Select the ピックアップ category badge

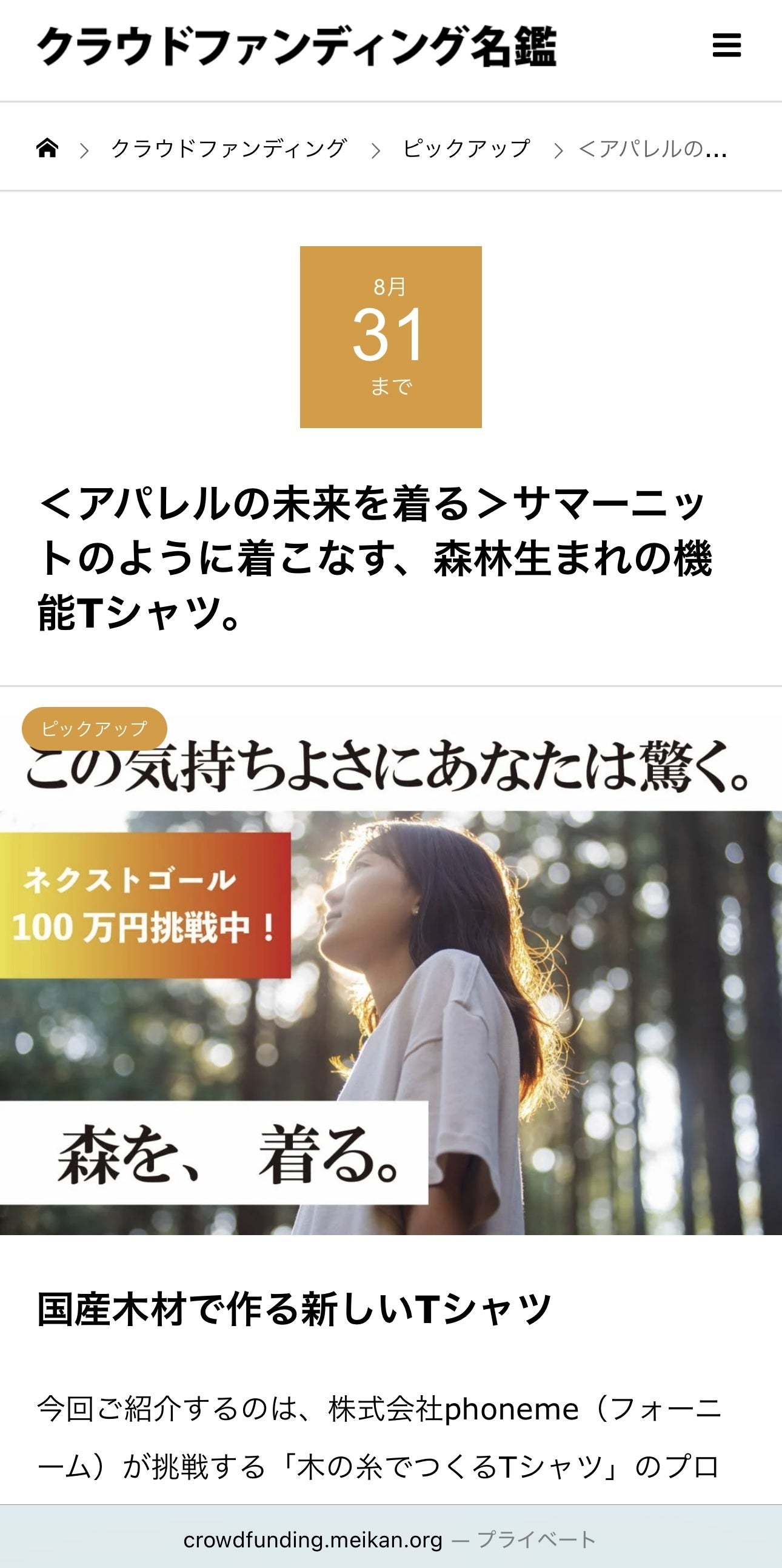(95, 729)
